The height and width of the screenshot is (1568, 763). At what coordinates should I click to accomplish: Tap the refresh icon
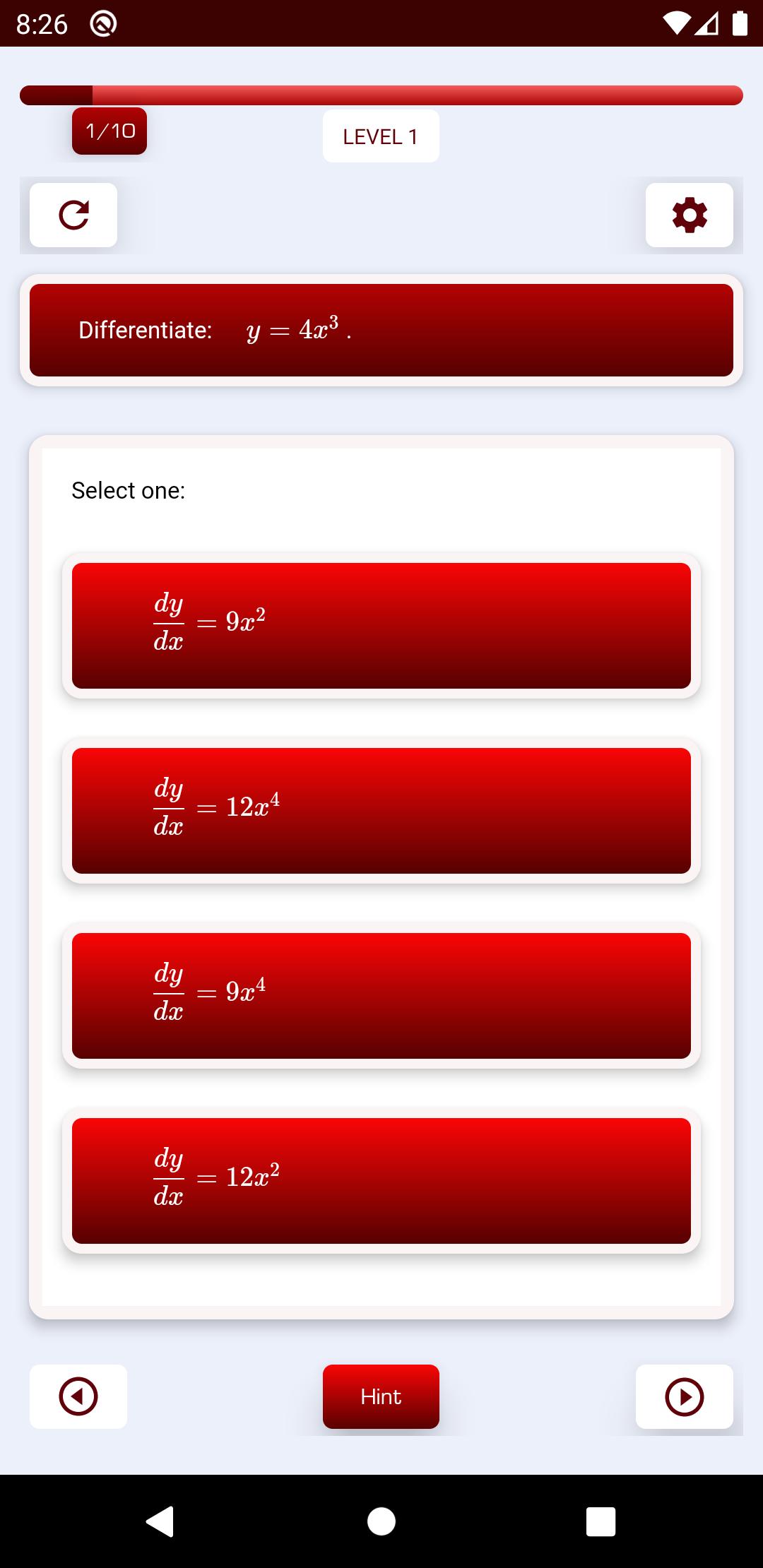click(73, 215)
